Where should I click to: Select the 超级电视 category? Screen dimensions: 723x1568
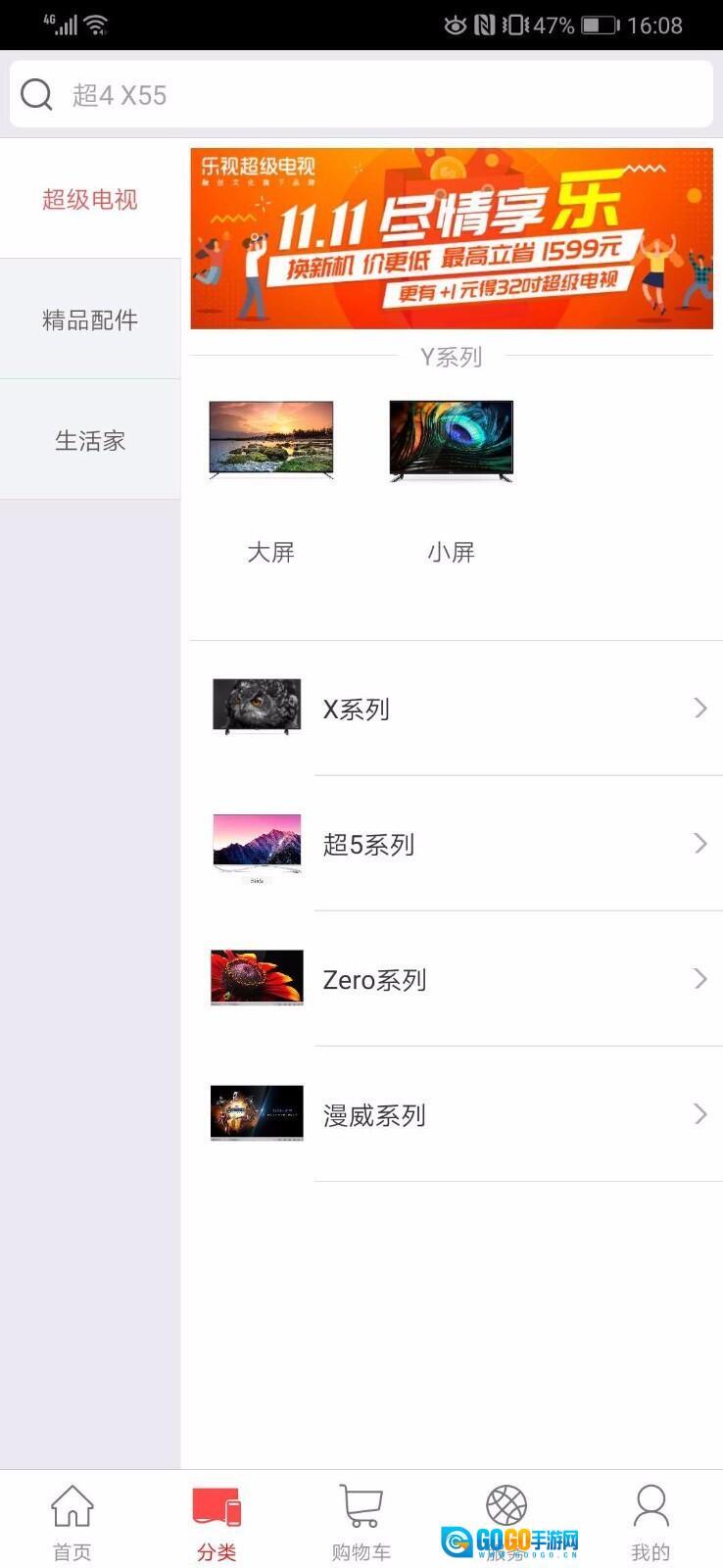point(90,200)
